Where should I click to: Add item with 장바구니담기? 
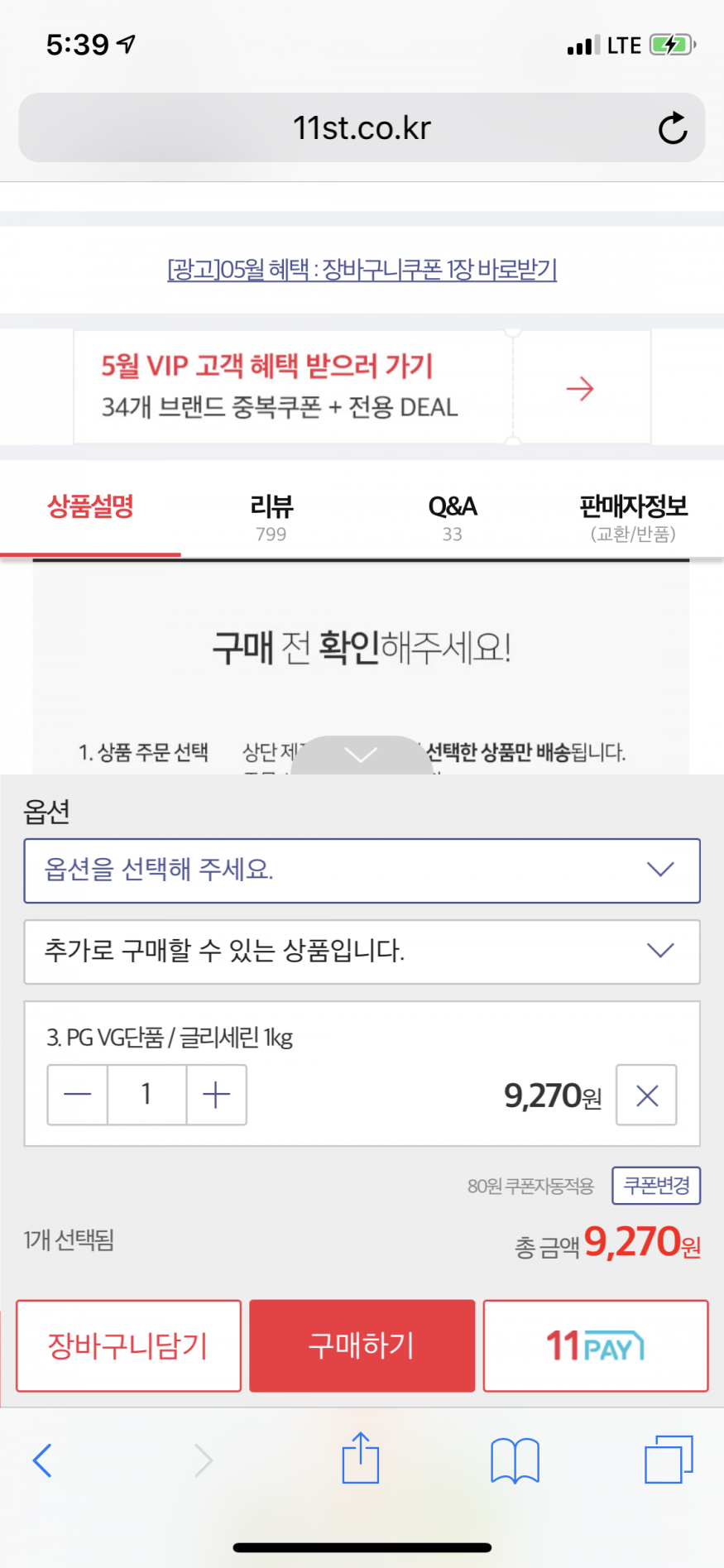point(128,1345)
